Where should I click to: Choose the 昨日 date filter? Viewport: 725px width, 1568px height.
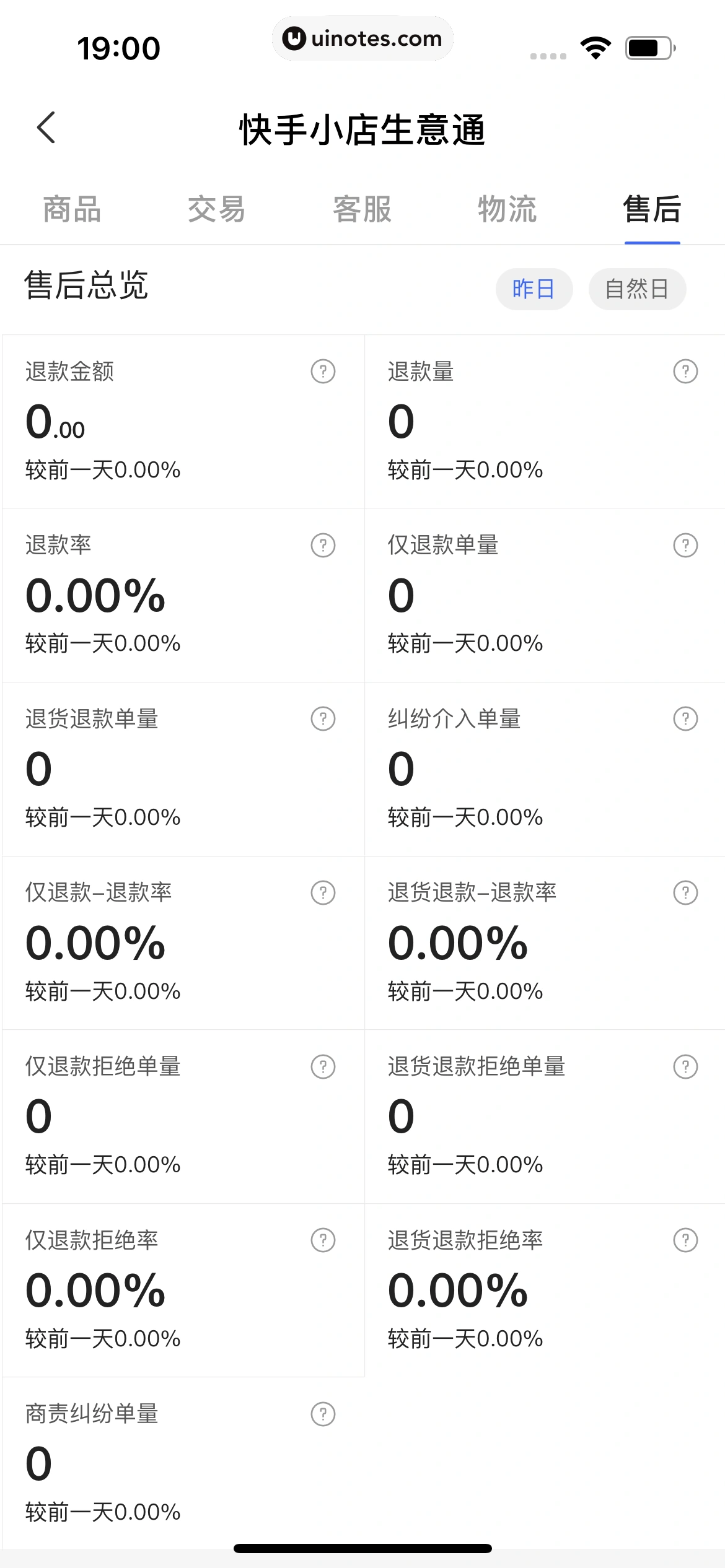point(534,289)
